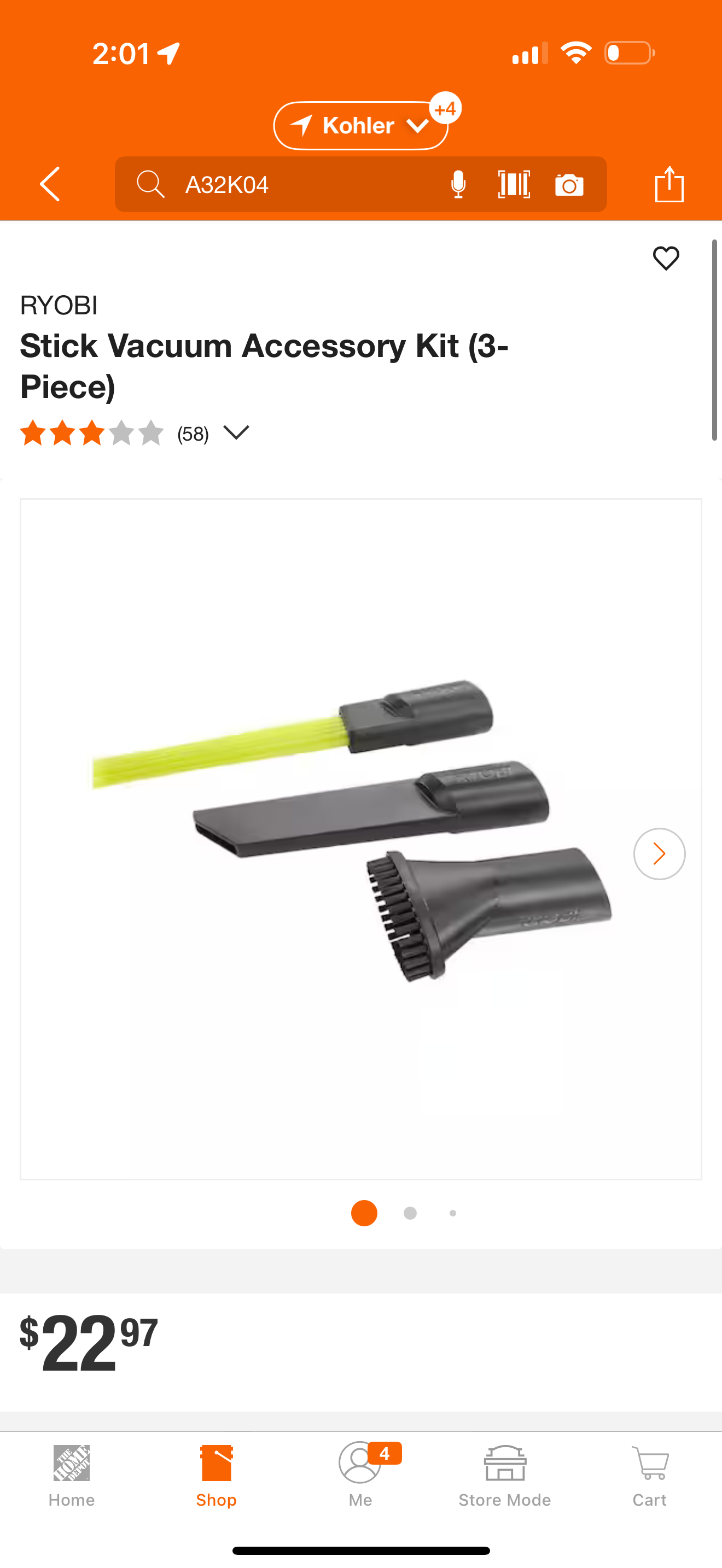
Task: Show the next product image
Action: click(659, 853)
